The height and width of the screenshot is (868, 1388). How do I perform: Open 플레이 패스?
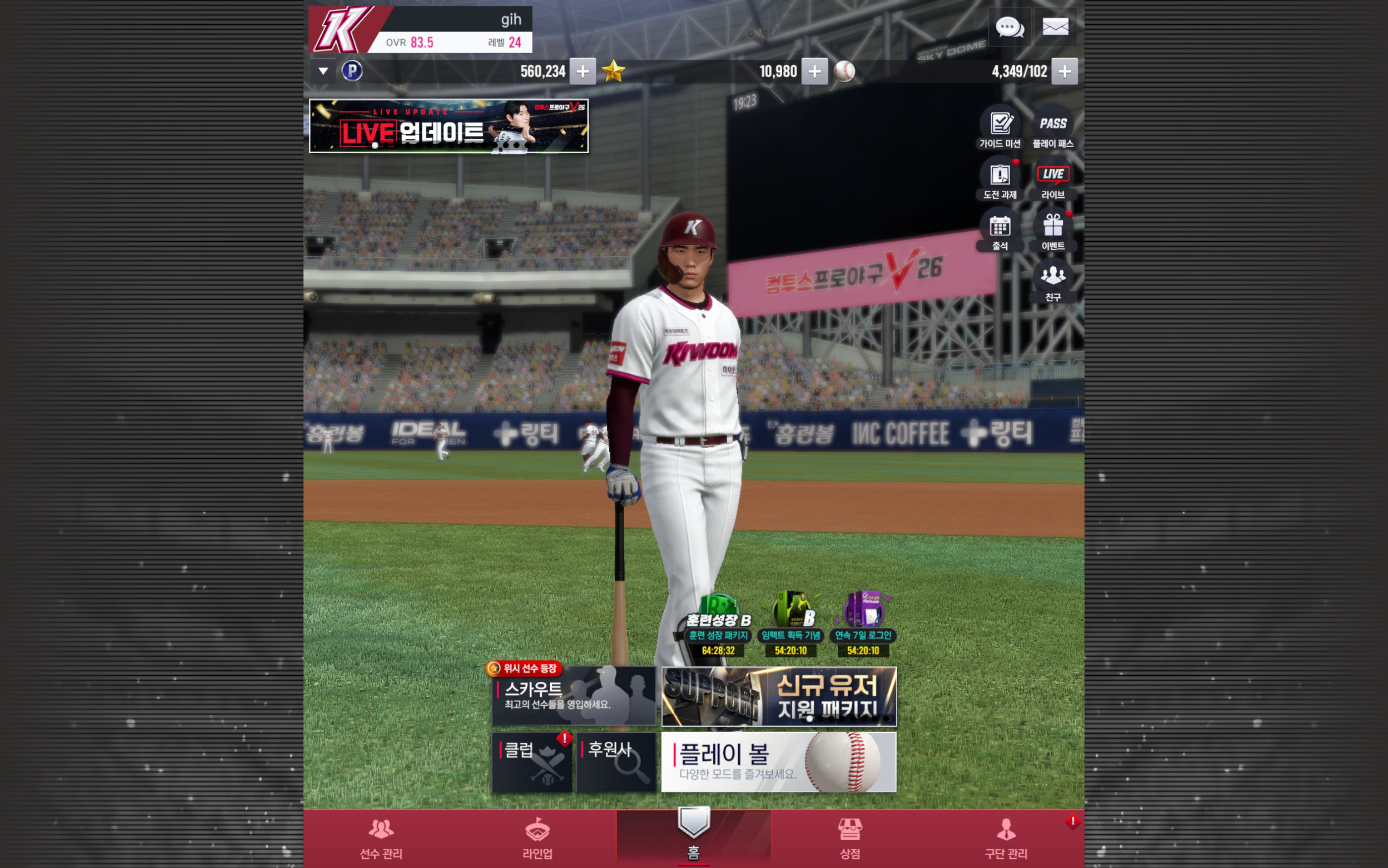[x=1052, y=128]
